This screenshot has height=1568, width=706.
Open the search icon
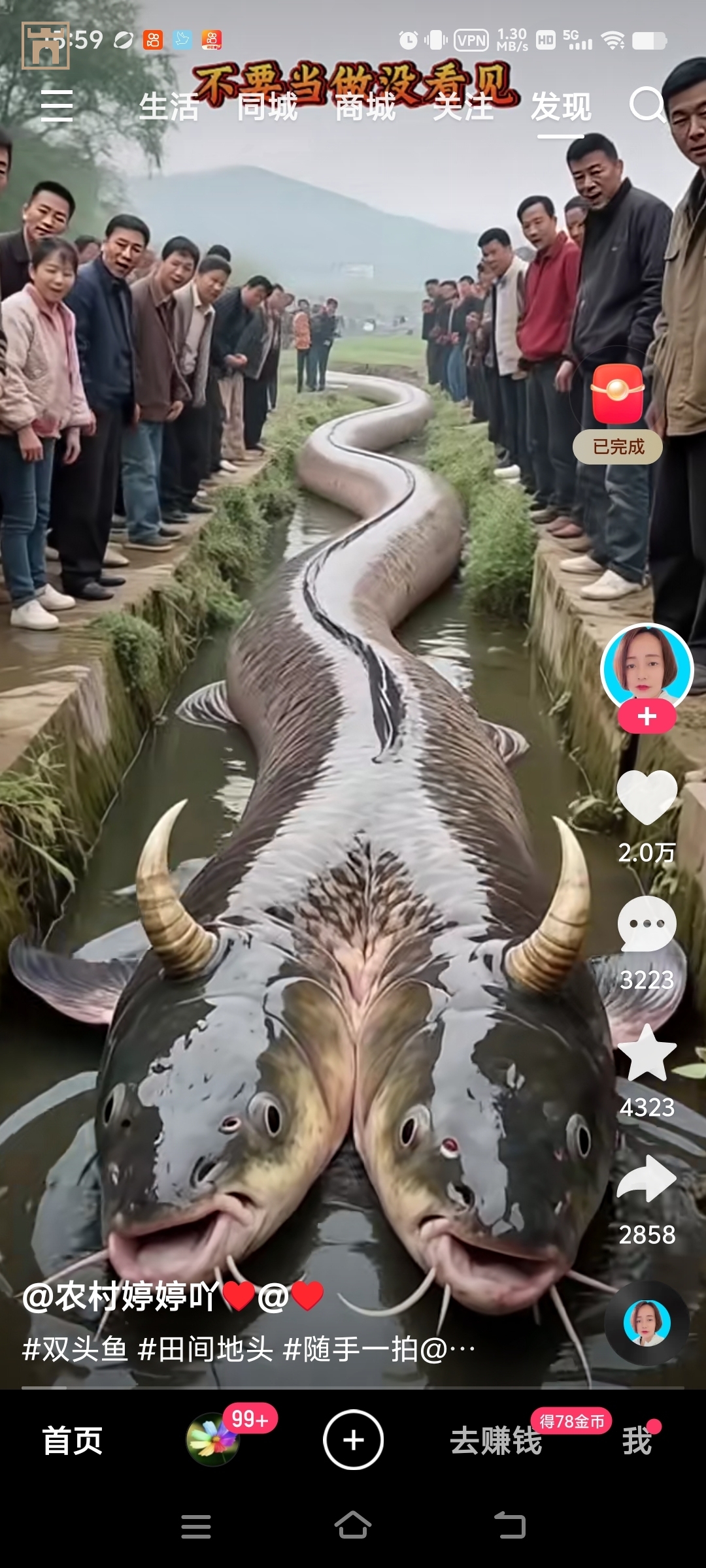(x=647, y=105)
